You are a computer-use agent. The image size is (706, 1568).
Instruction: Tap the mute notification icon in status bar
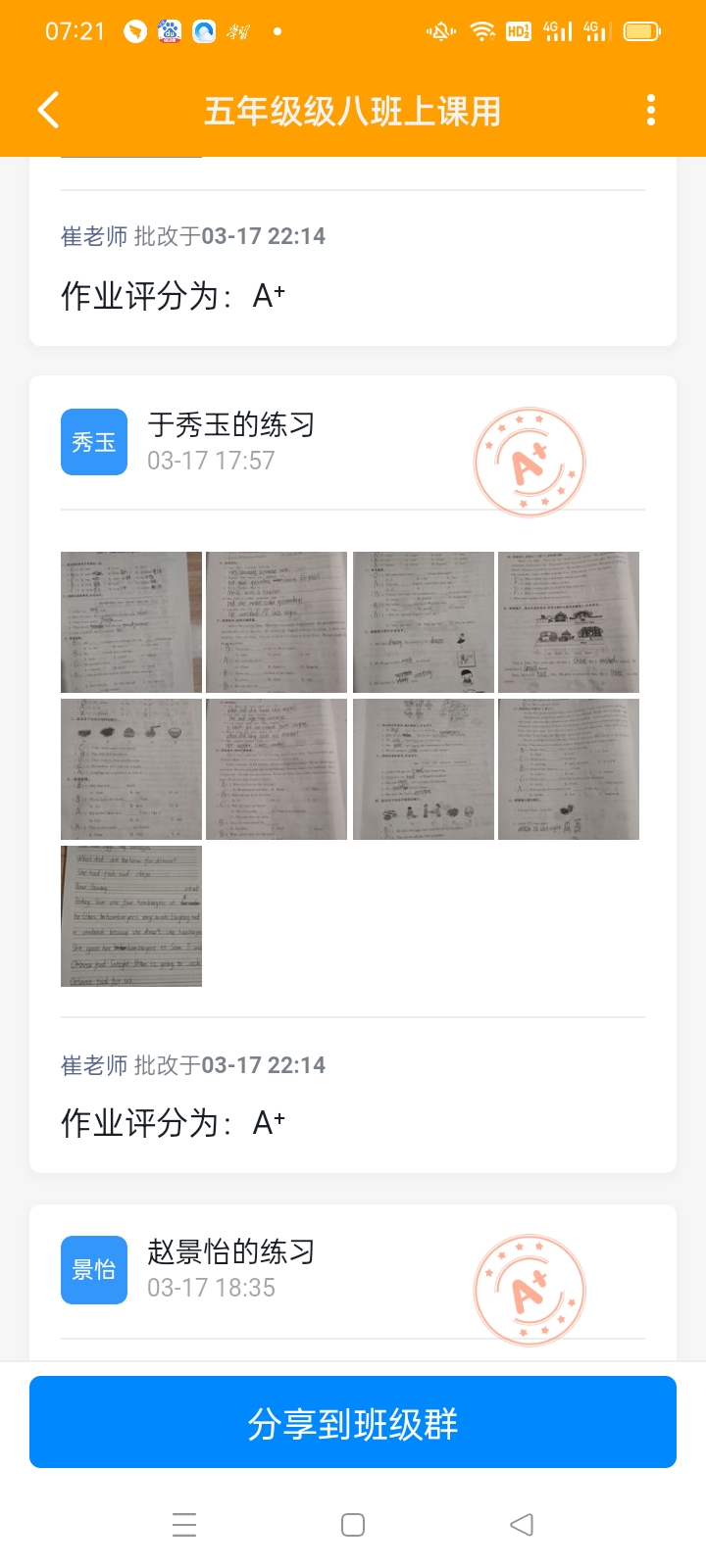point(439,30)
